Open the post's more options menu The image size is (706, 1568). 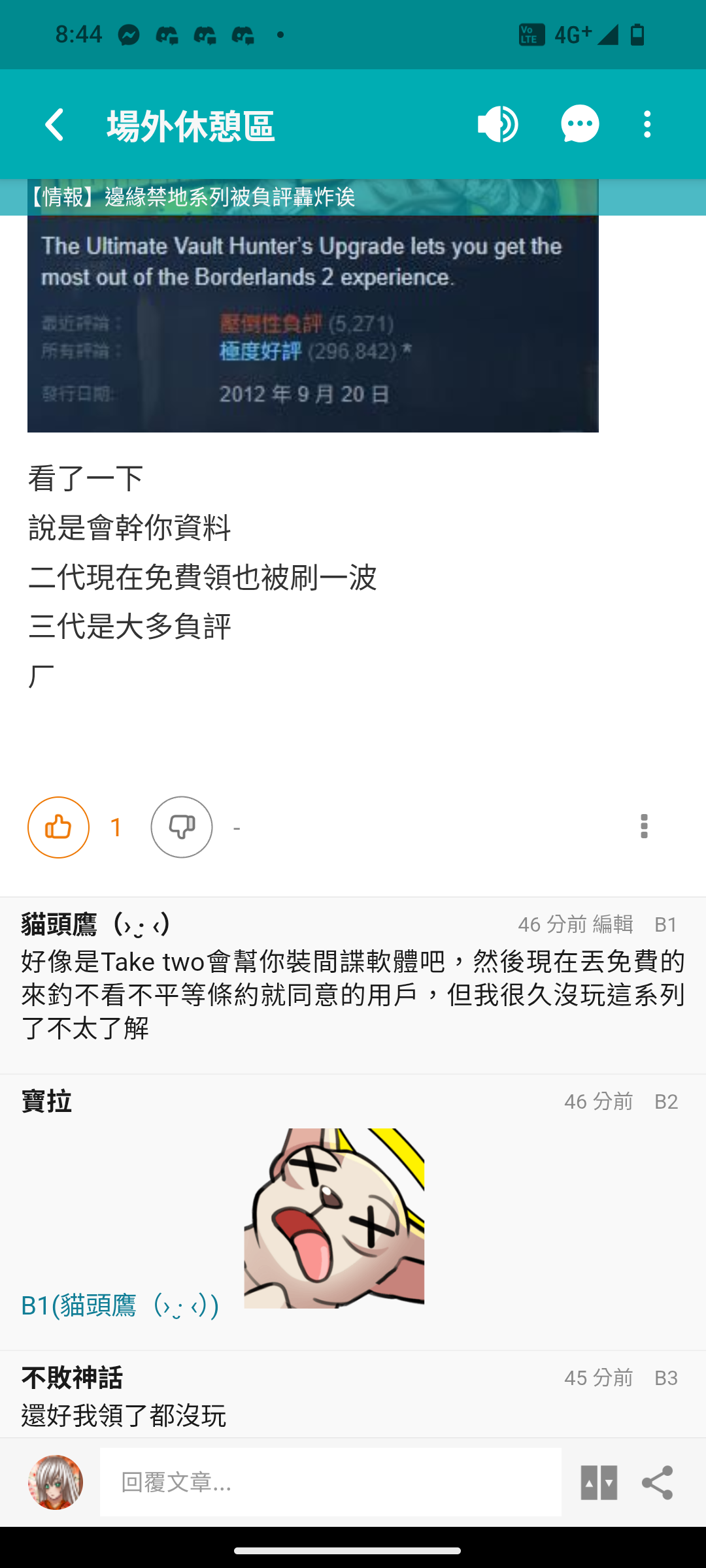click(x=644, y=827)
